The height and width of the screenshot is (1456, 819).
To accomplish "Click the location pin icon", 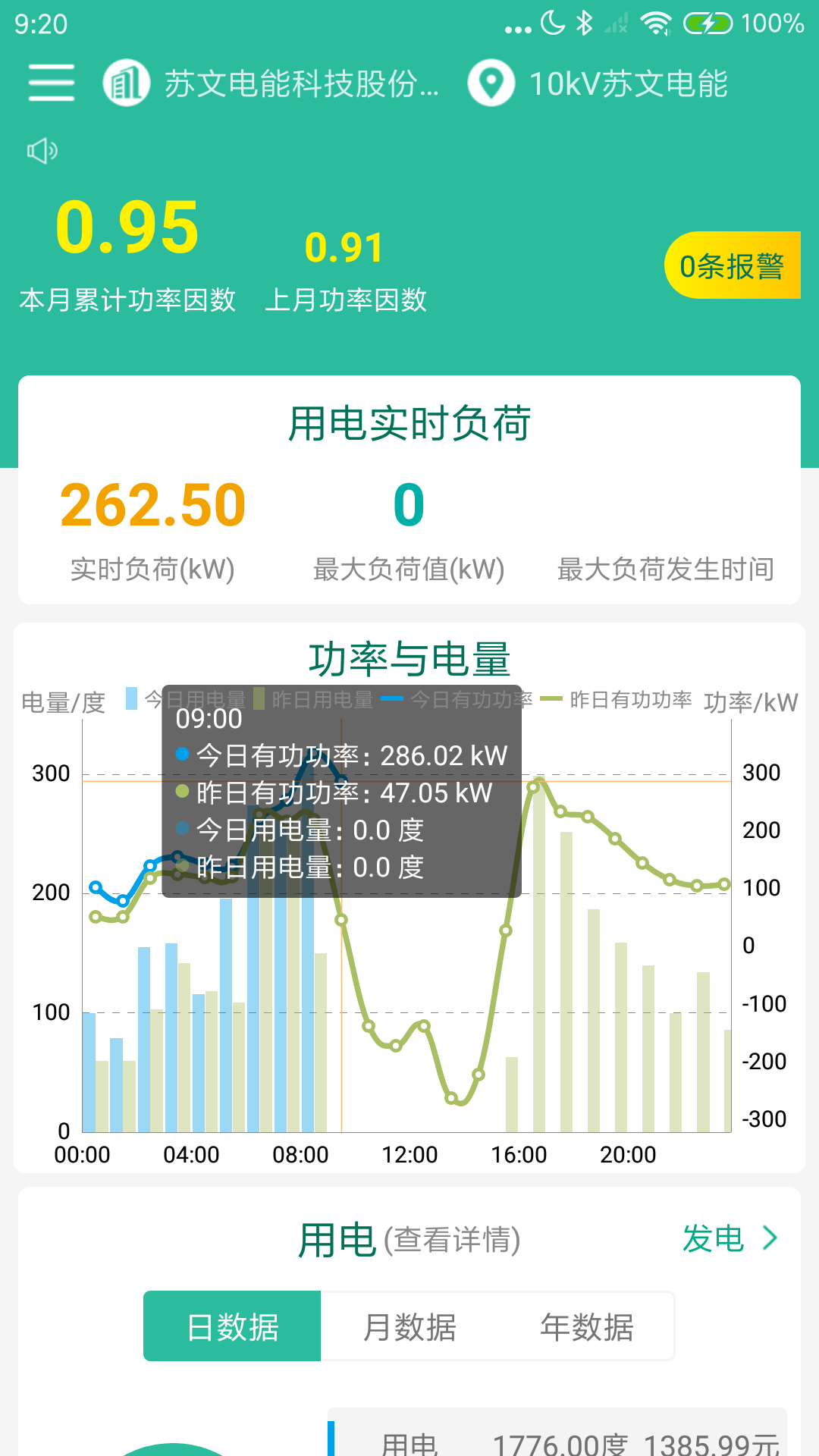I will [493, 83].
